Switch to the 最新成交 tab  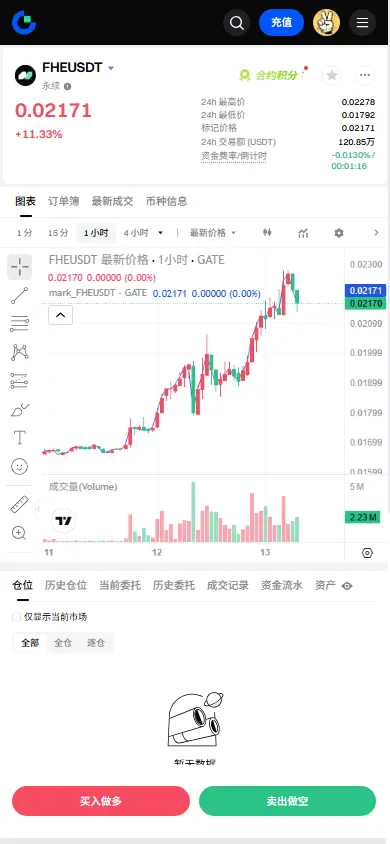pos(112,201)
